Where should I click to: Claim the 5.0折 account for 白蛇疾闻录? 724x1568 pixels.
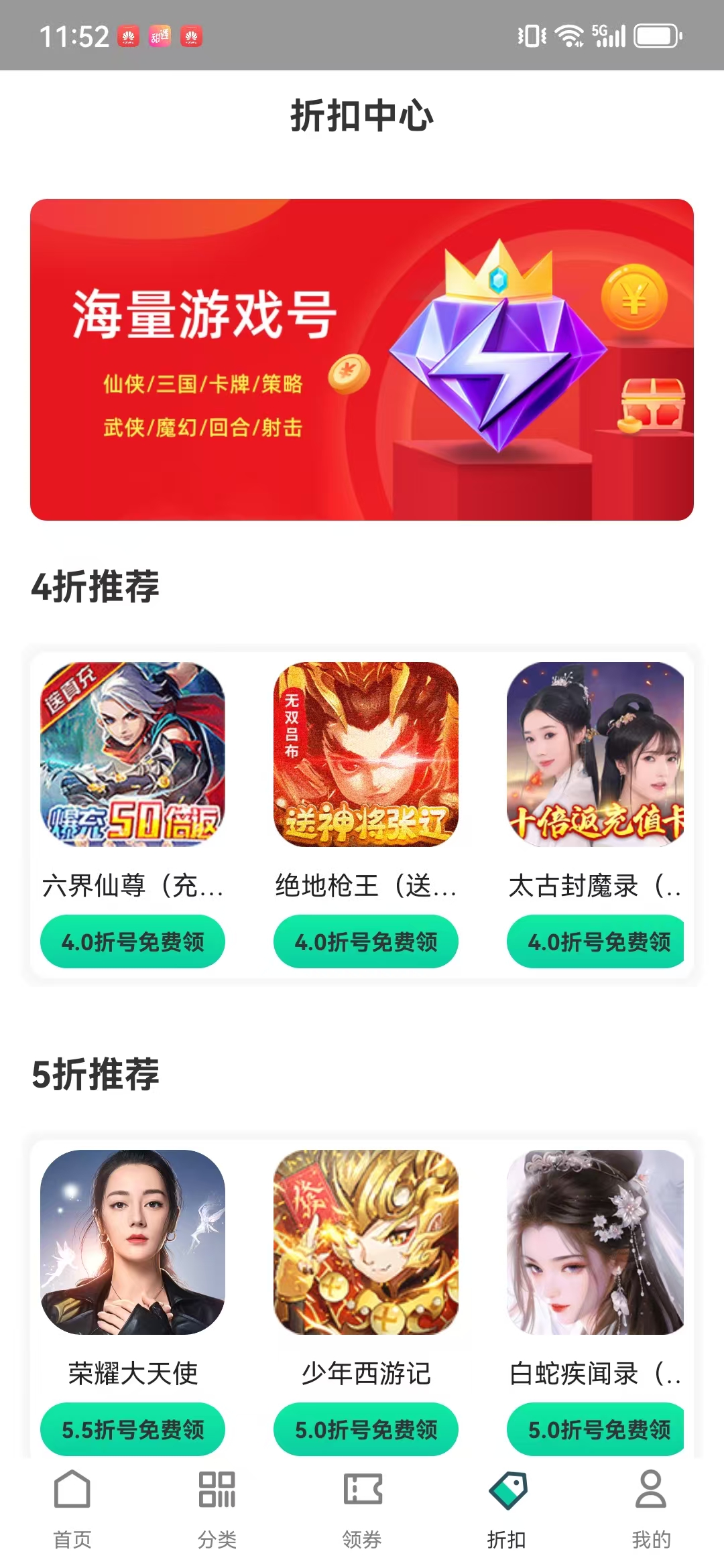coord(597,1429)
